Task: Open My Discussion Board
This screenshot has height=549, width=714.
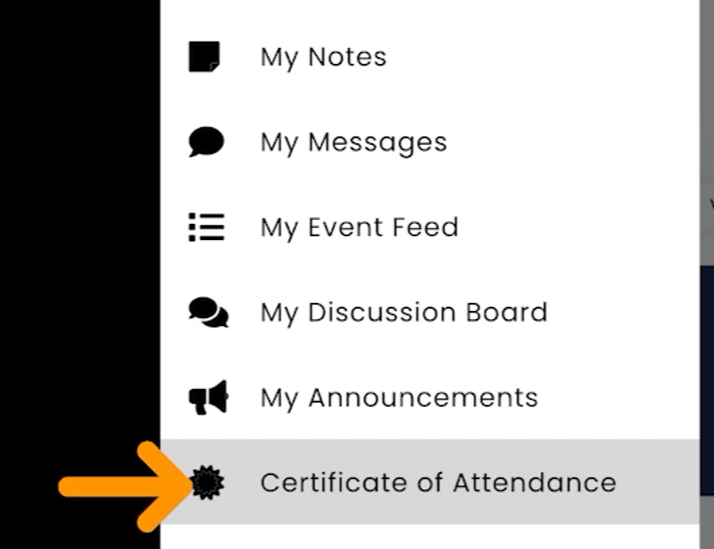Action: pyautogui.click(x=403, y=312)
